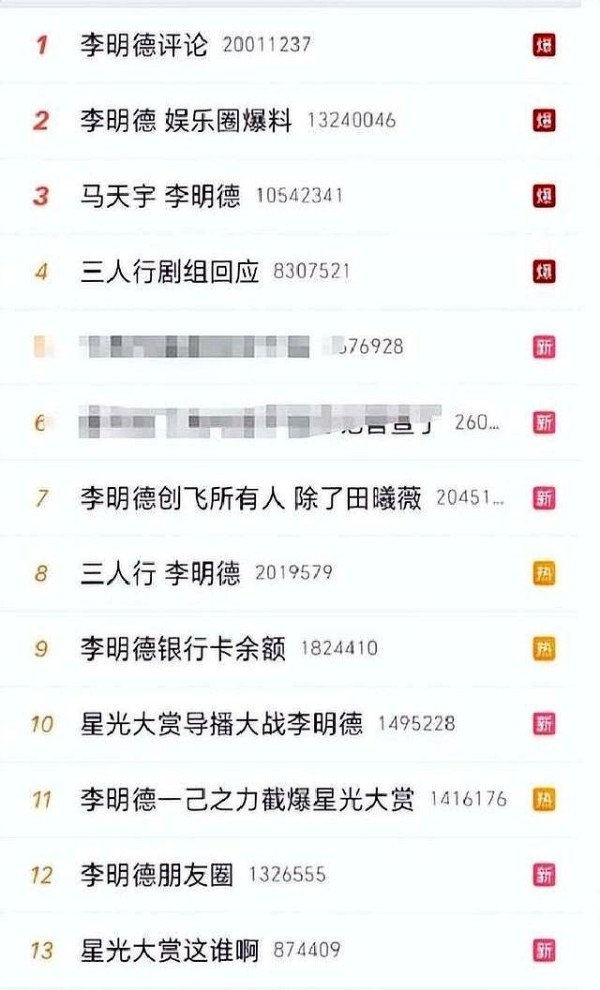Tap the 三人行 李明德 trending row
Viewport: 600px width, 990px height.
[160, 573]
